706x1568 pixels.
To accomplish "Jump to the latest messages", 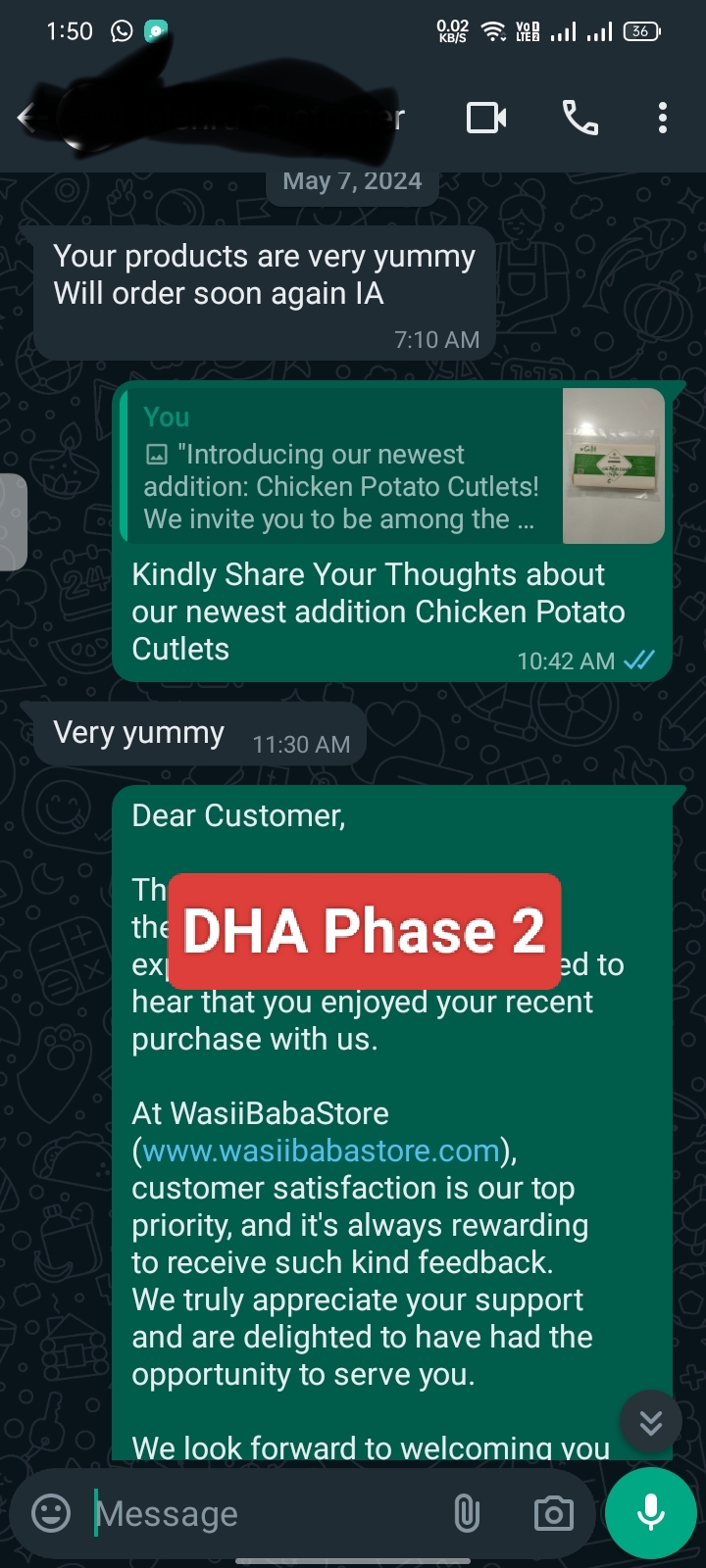I will [x=650, y=1422].
